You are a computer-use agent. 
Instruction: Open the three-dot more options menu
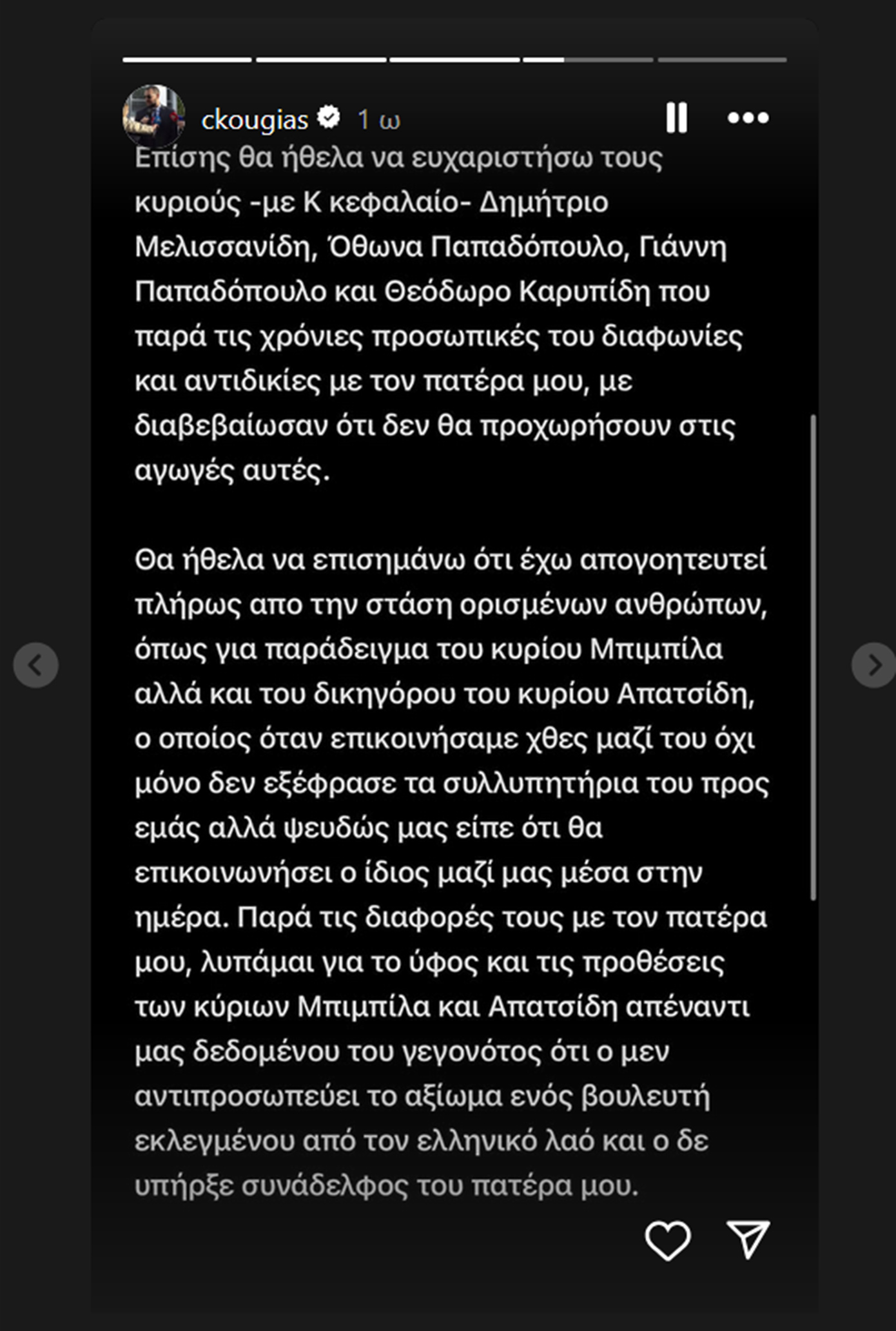click(x=748, y=117)
